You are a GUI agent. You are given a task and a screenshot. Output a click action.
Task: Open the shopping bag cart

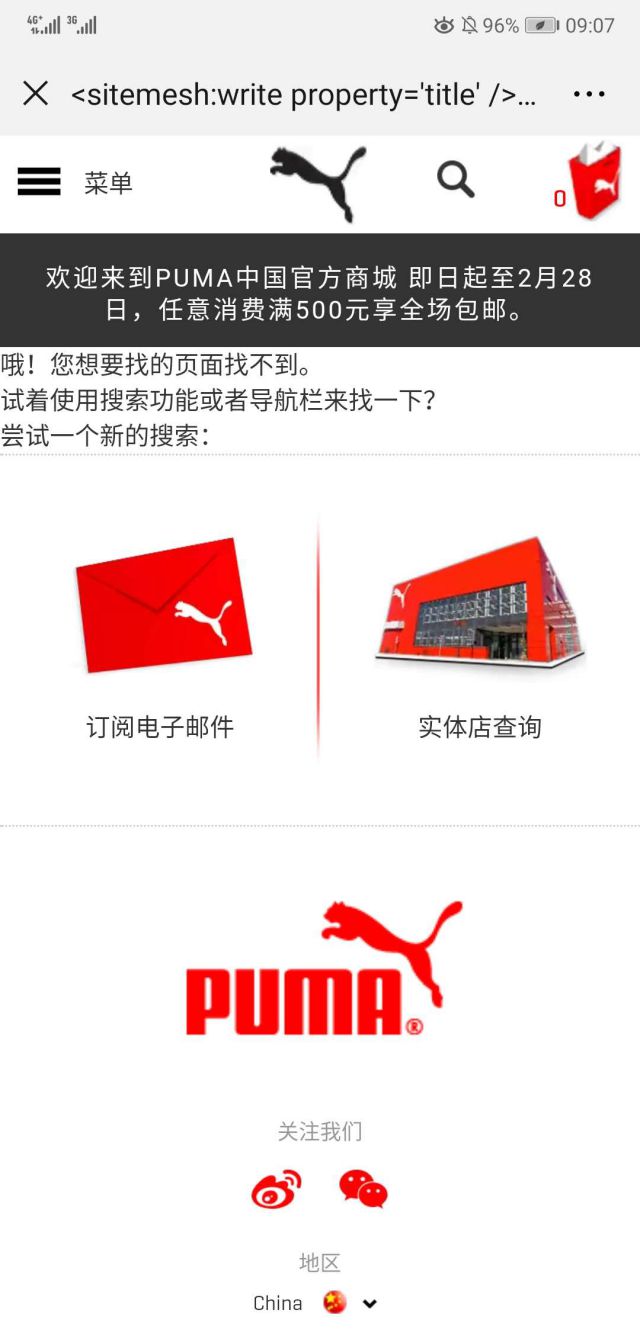click(593, 182)
